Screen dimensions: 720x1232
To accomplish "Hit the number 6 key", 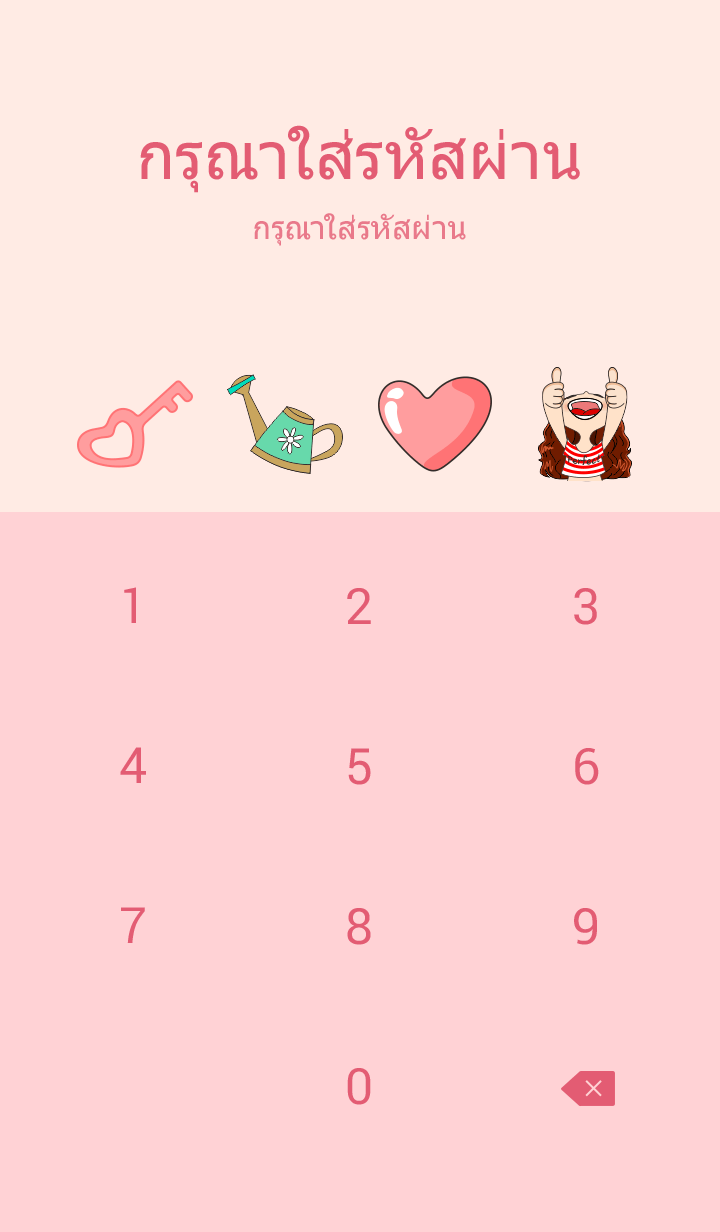I will [x=585, y=767].
